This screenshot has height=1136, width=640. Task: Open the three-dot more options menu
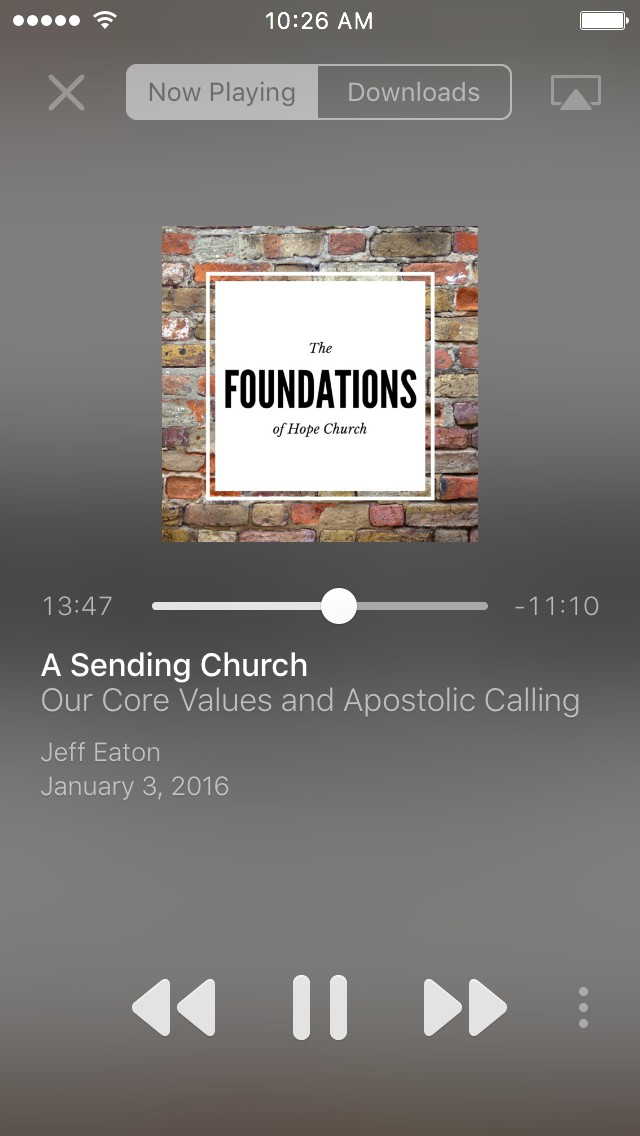pos(583,1007)
